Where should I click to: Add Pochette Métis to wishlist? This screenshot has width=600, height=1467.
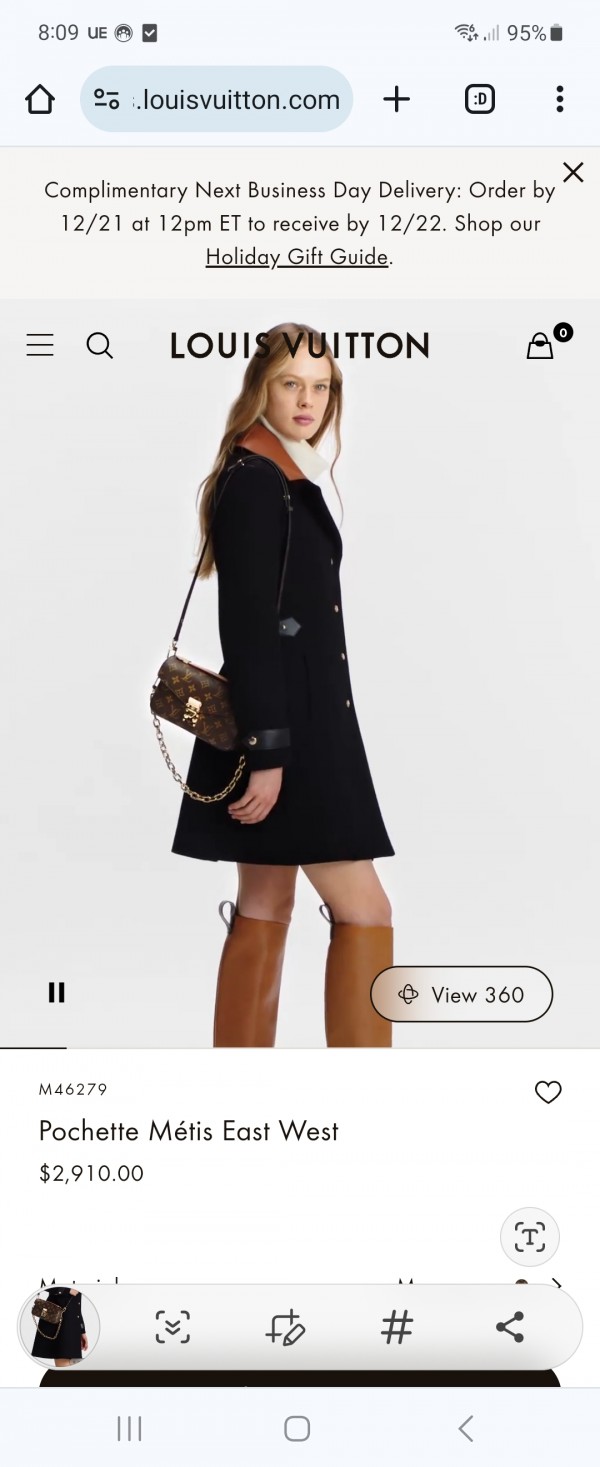point(548,1093)
